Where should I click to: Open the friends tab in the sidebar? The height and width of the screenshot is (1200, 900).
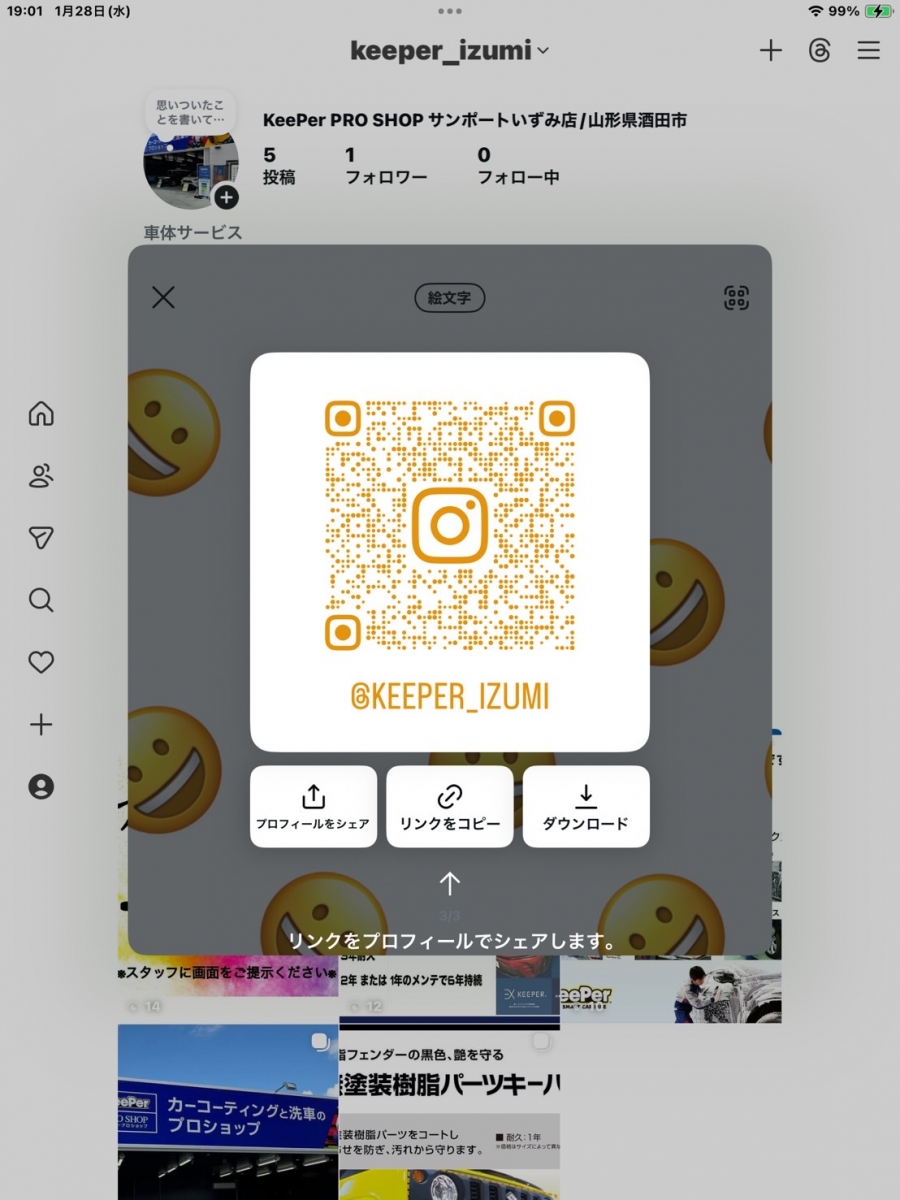click(x=41, y=476)
